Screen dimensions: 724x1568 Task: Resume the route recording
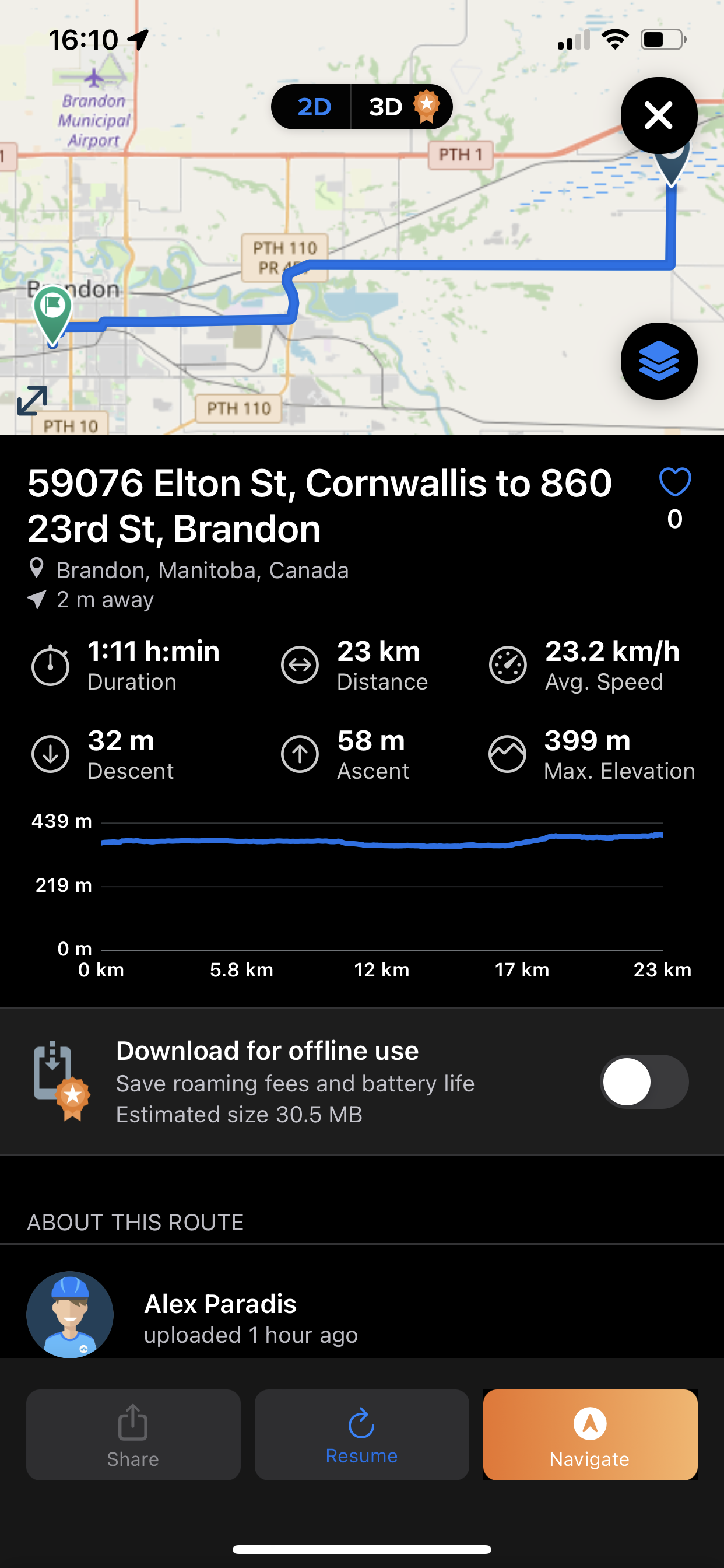[x=361, y=1434]
